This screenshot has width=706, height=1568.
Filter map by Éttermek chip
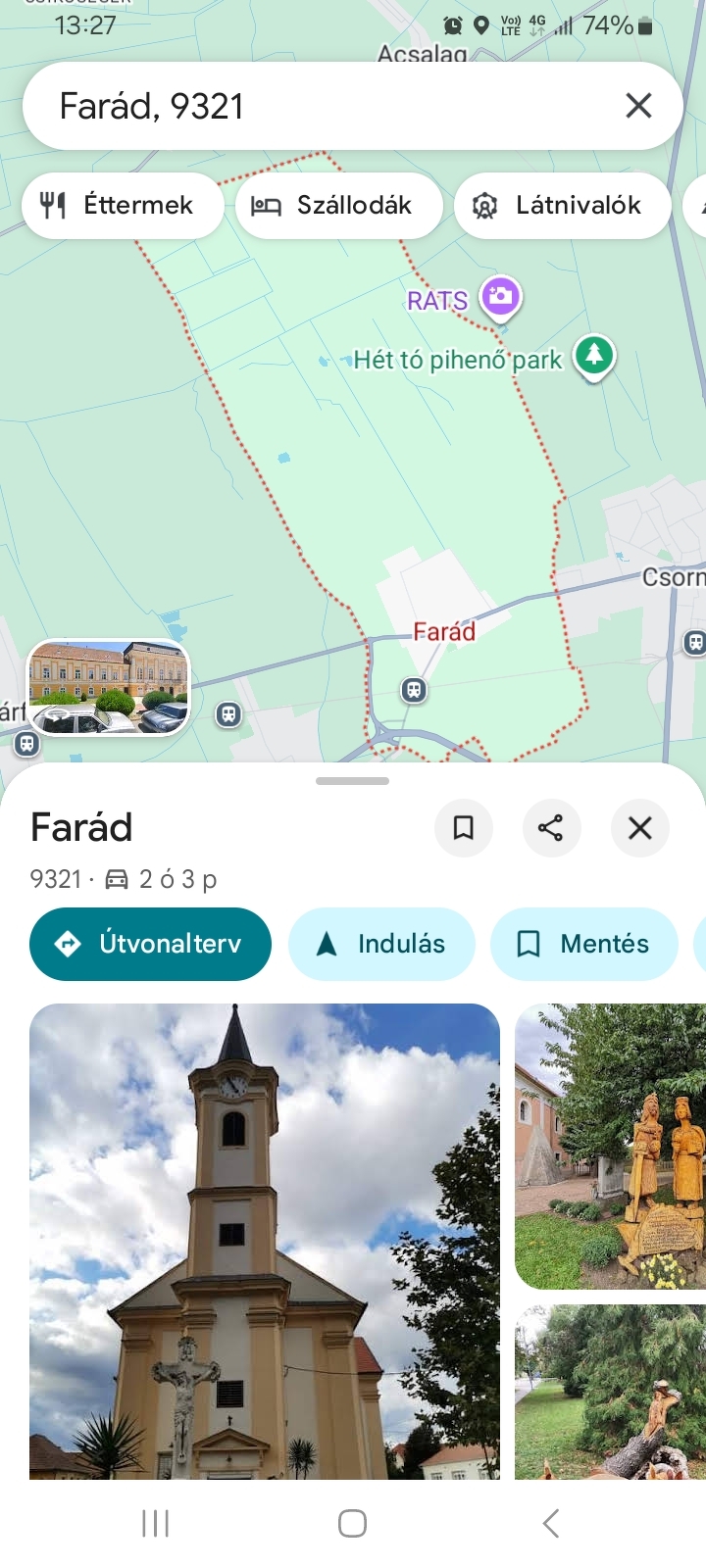[x=122, y=206]
